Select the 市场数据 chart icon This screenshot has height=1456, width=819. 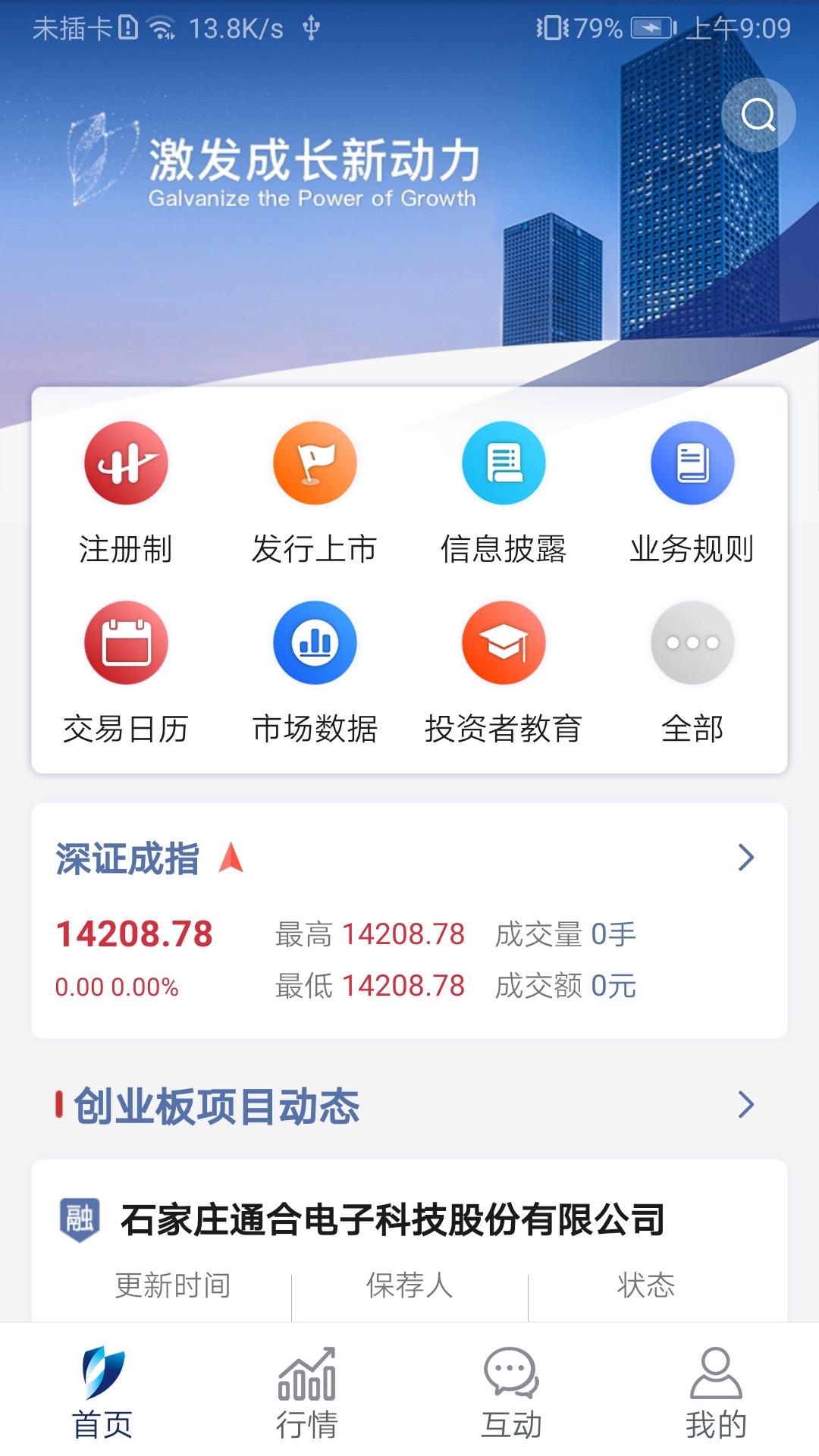point(314,642)
